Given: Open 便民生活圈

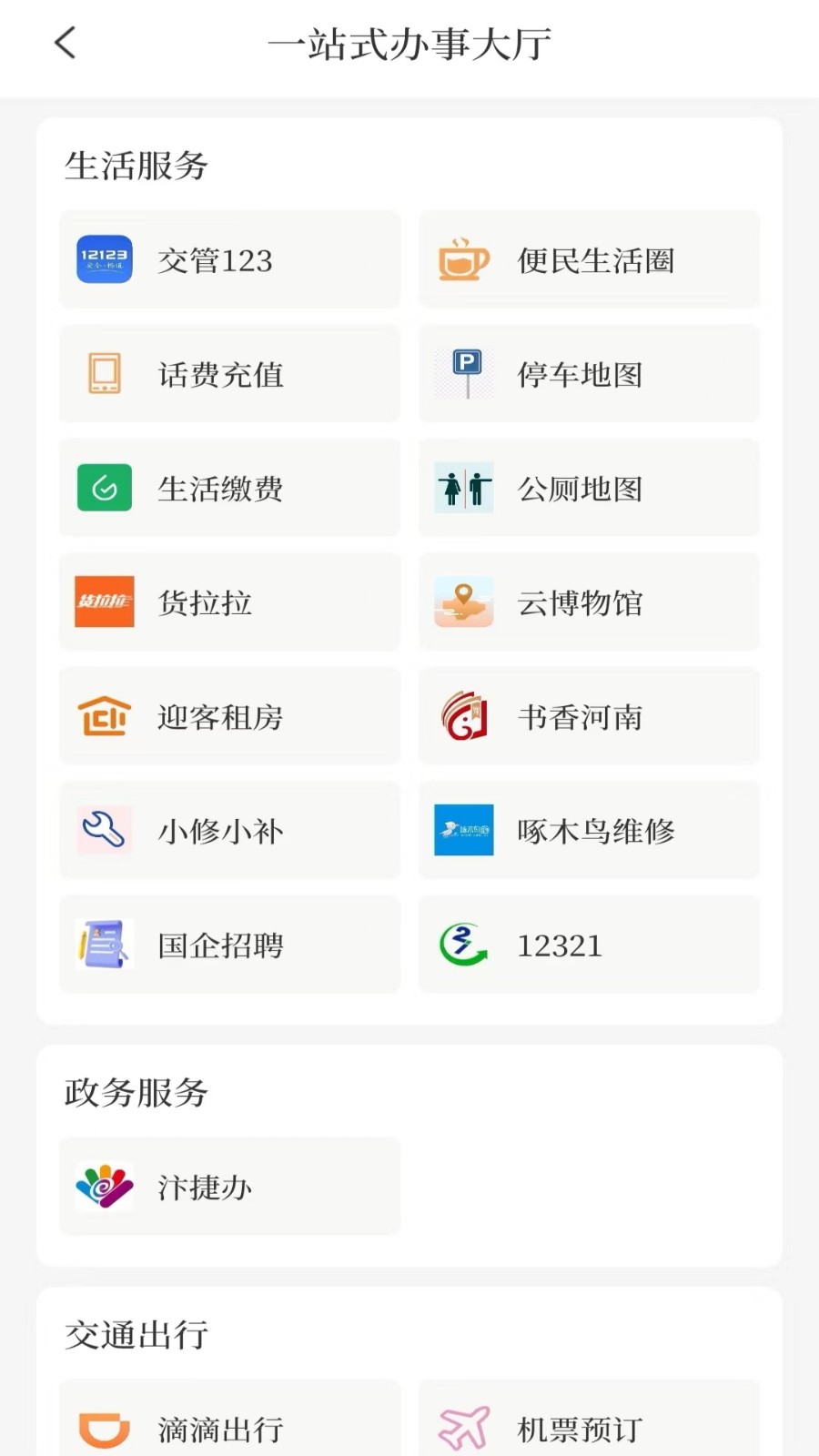Looking at the screenshot, I should click(x=589, y=260).
